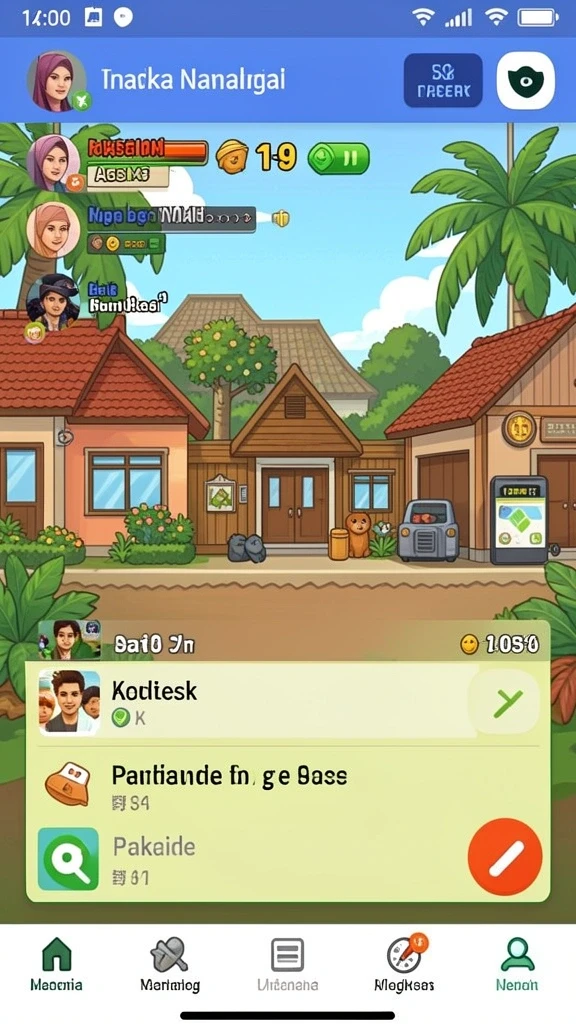
Task: Switch to the Unienaha tab
Action: (287, 965)
